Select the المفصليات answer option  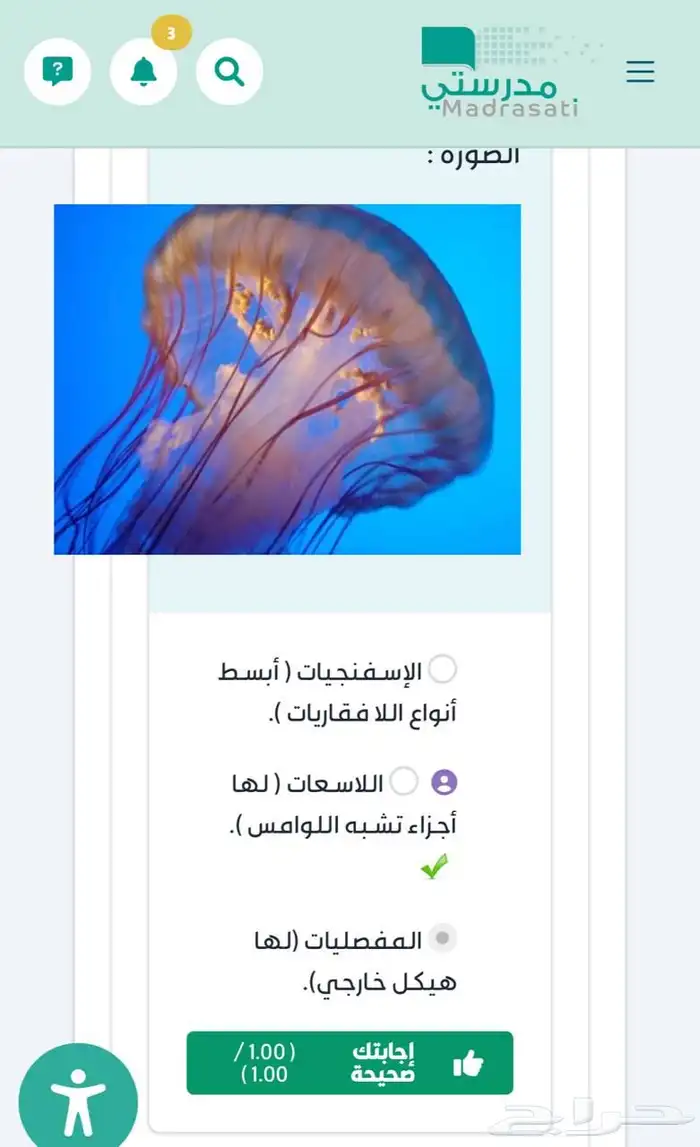pos(442,938)
